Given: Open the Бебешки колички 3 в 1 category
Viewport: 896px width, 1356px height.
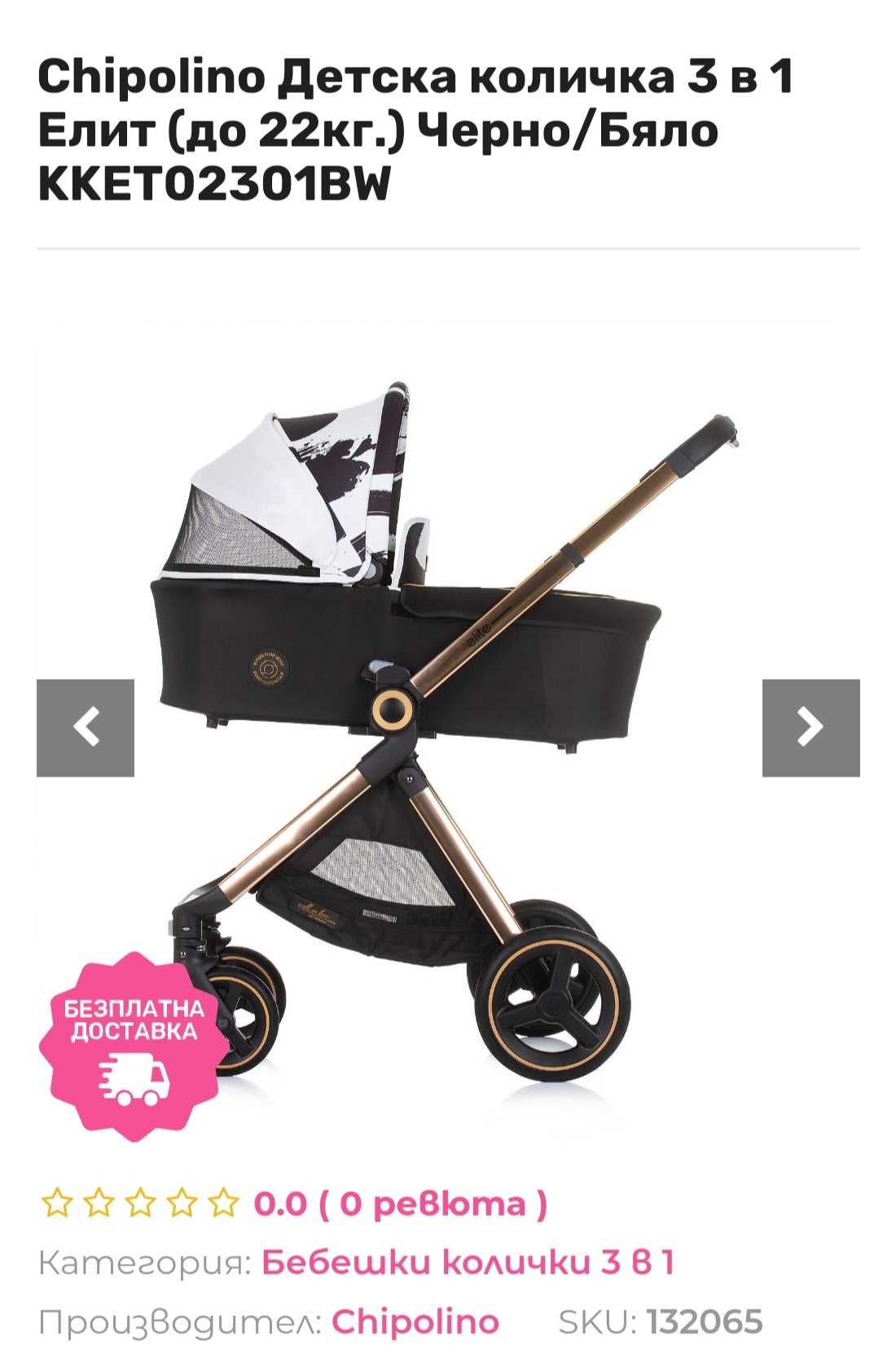Looking at the screenshot, I should click(x=468, y=1263).
